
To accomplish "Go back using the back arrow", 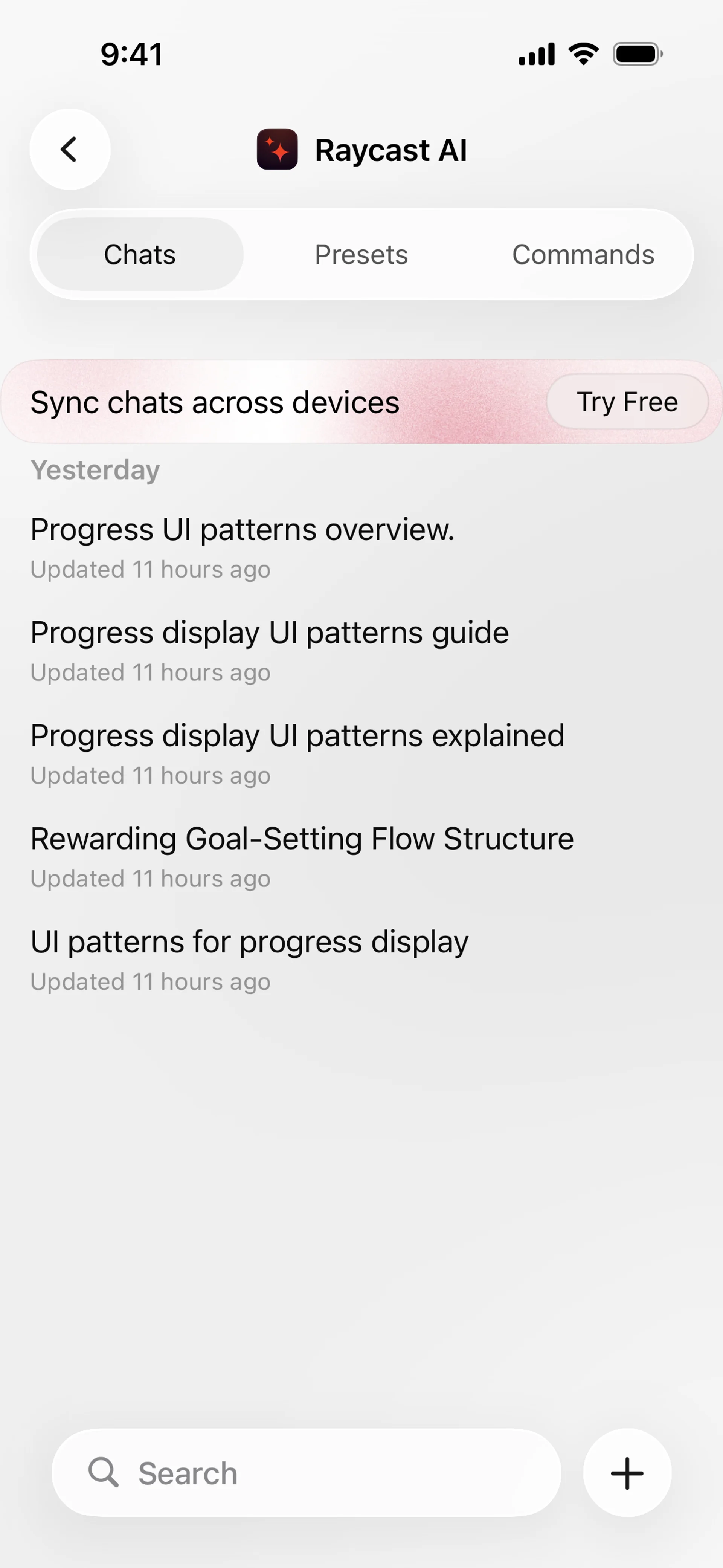I will [x=70, y=149].
